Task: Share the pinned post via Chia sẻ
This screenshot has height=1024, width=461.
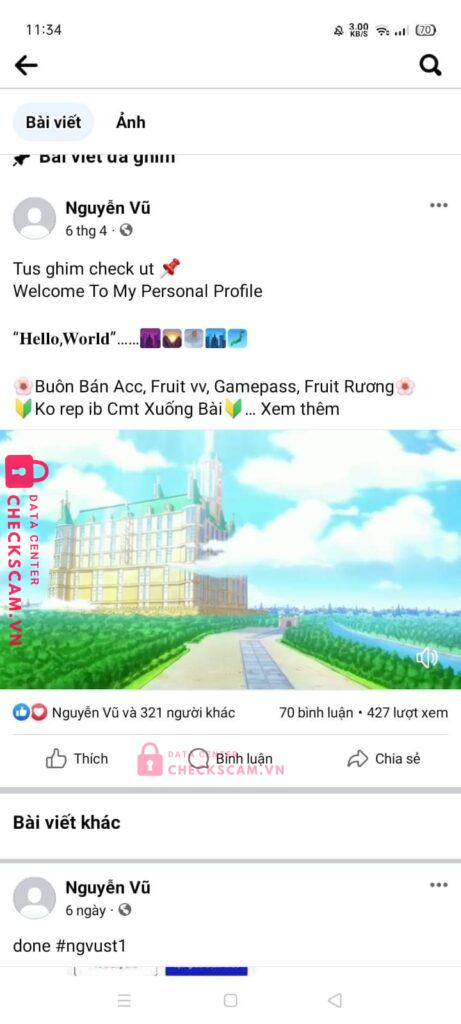Action: [384, 759]
